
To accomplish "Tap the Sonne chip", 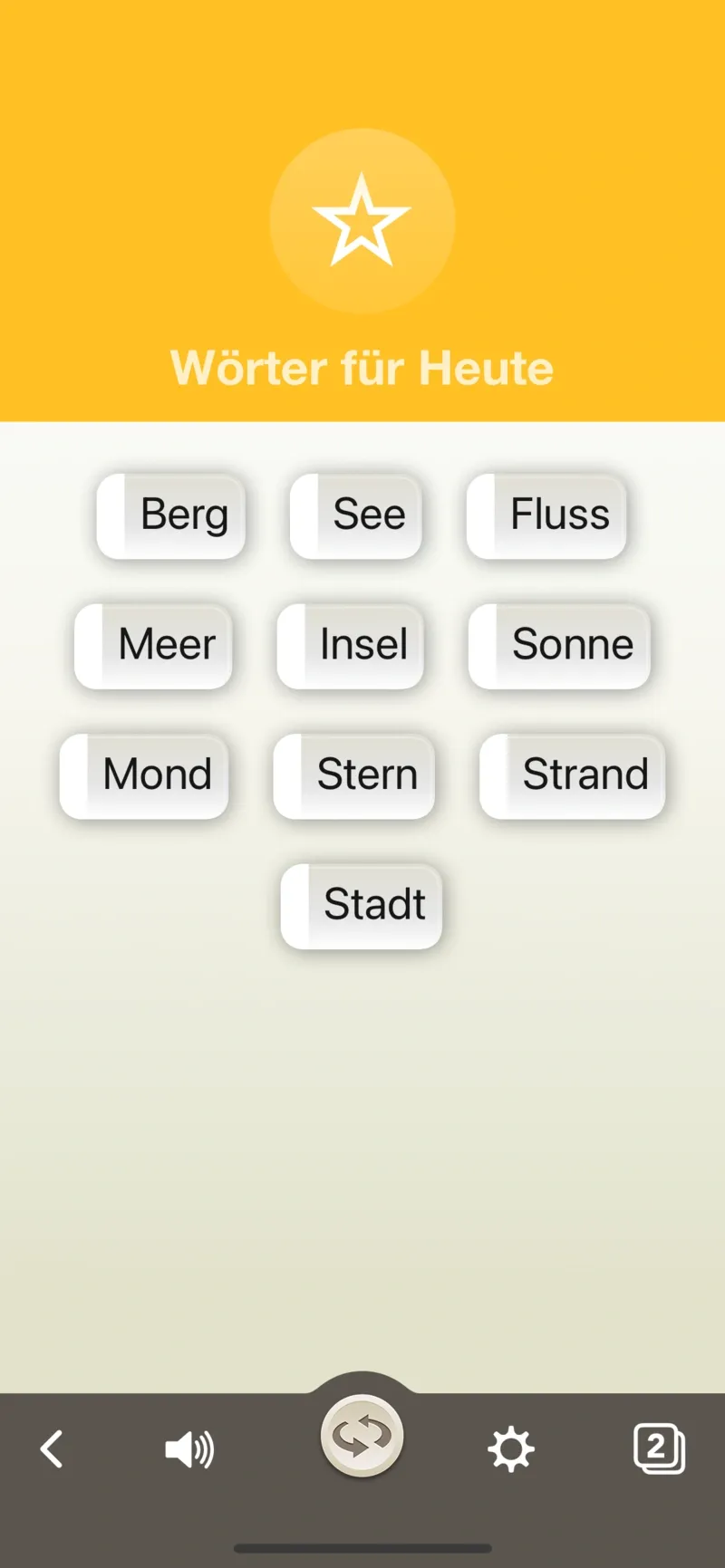I will tap(559, 646).
